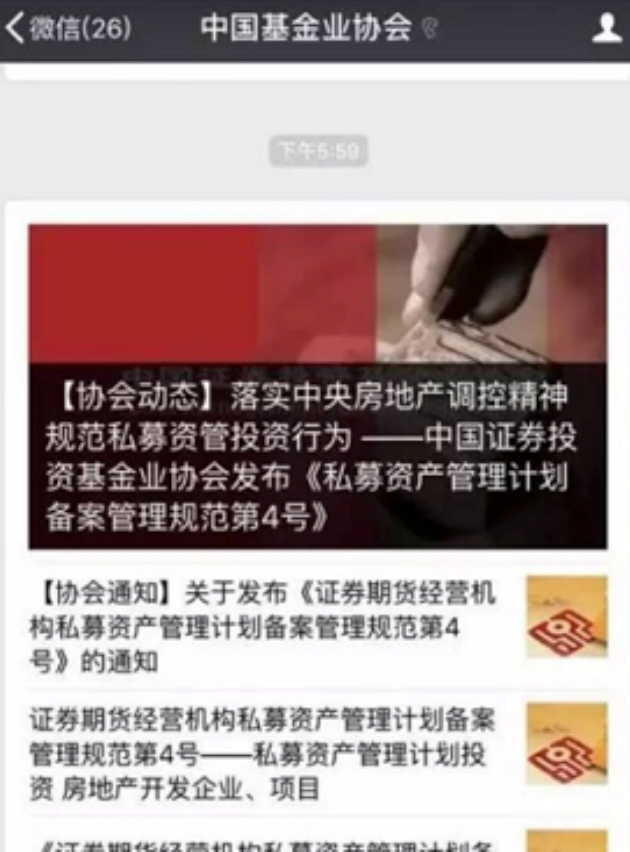Image resolution: width=630 pixels, height=852 pixels.
Task: Open the account profile icon
Action: (606, 28)
